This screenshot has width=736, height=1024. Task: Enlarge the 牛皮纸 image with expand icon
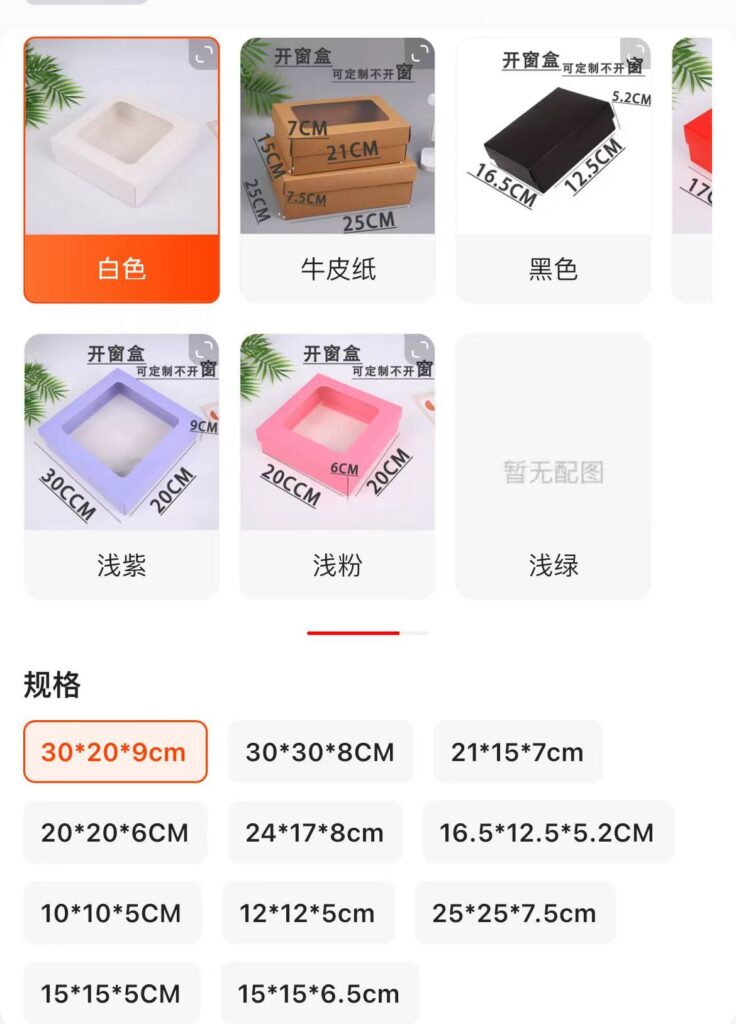(420, 53)
